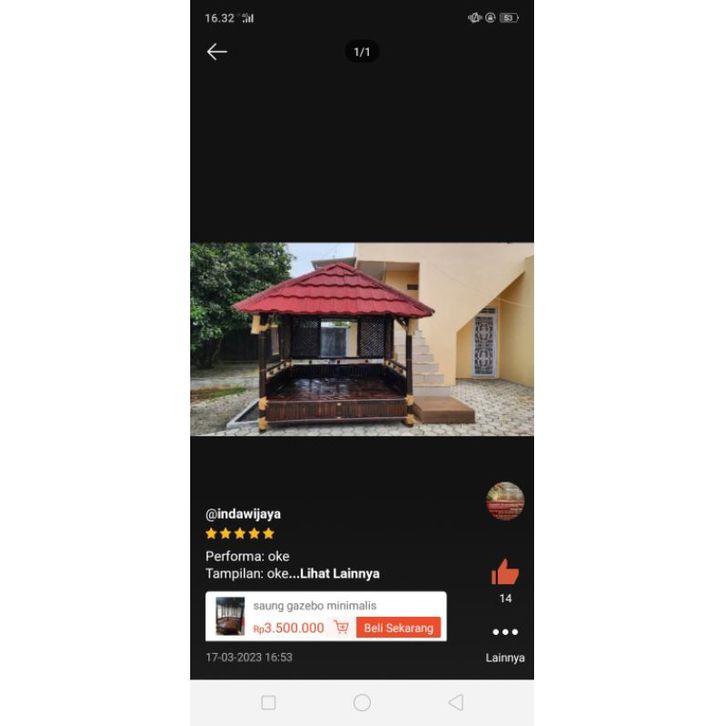Screen dimensions: 726x726
Task: Open the Lainnya three-dot menu
Action: pos(505,632)
